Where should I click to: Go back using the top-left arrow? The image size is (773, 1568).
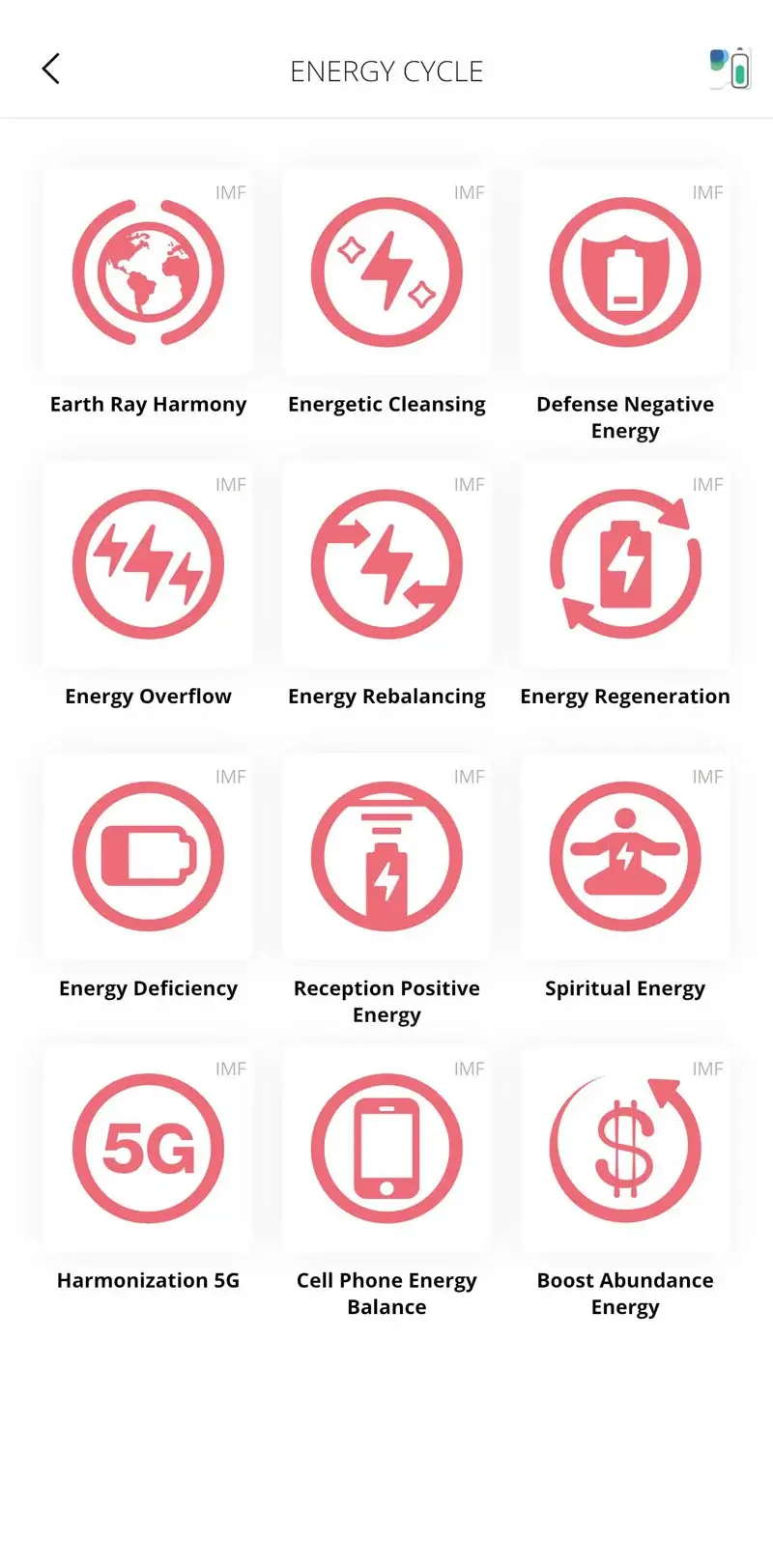[x=51, y=69]
